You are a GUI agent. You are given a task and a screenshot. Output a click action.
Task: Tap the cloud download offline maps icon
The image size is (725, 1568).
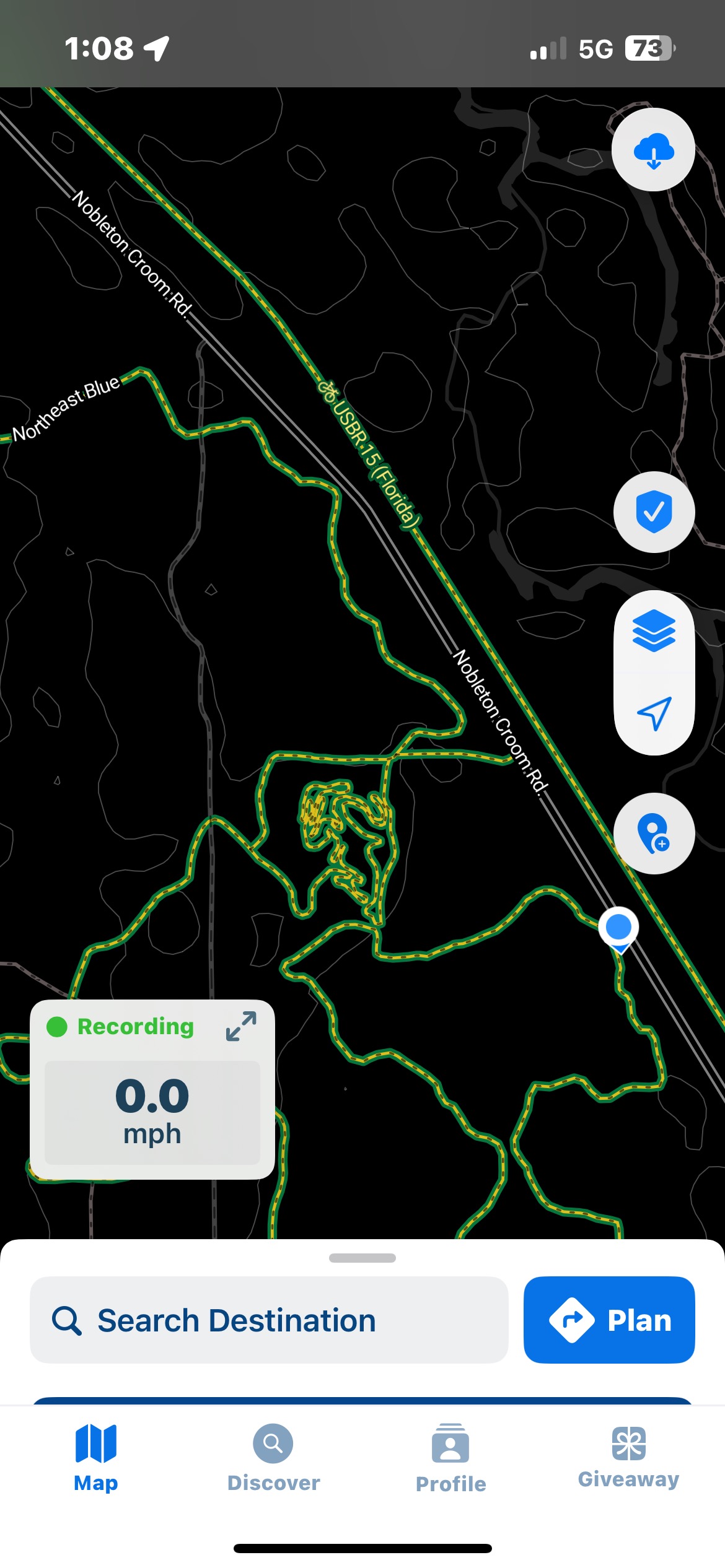point(653,150)
